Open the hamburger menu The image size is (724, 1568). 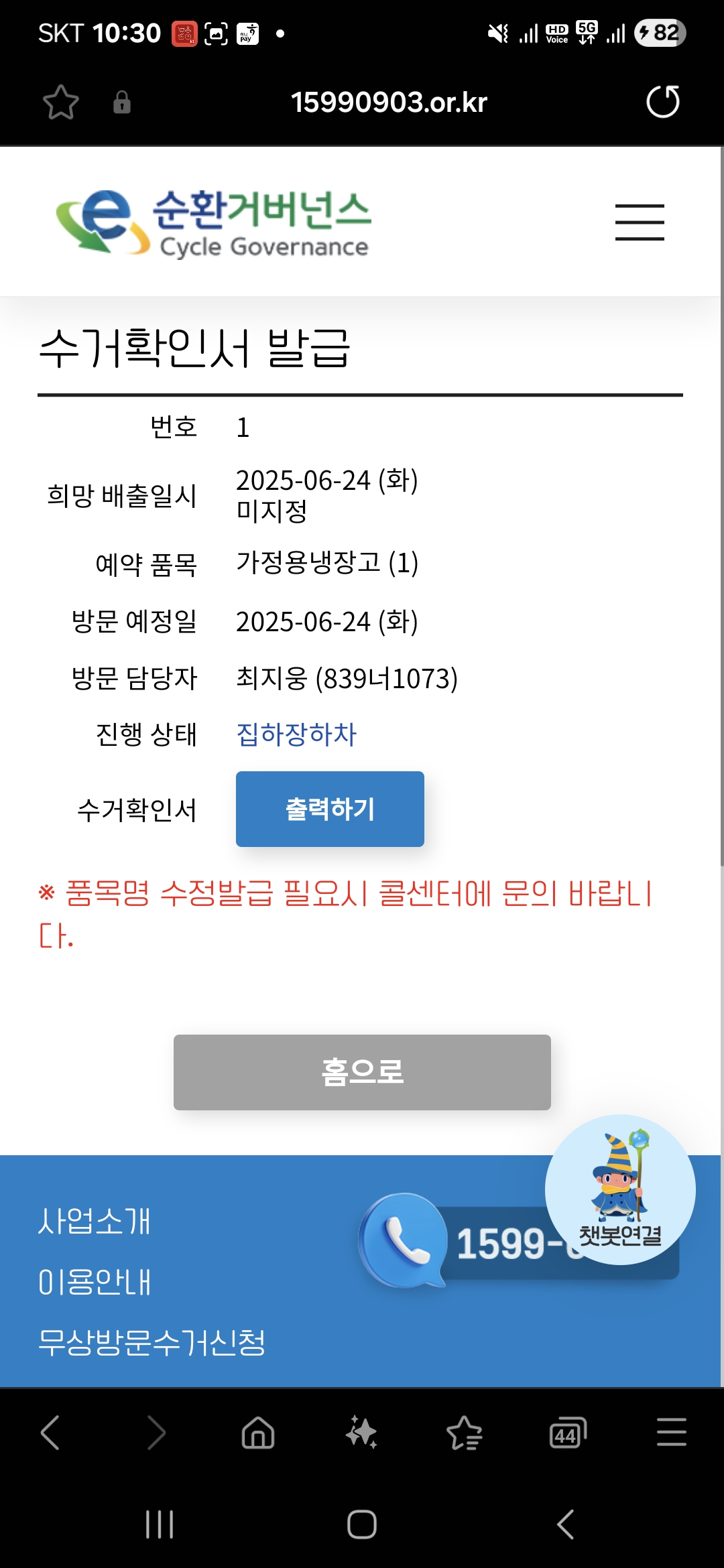[x=640, y=222]
